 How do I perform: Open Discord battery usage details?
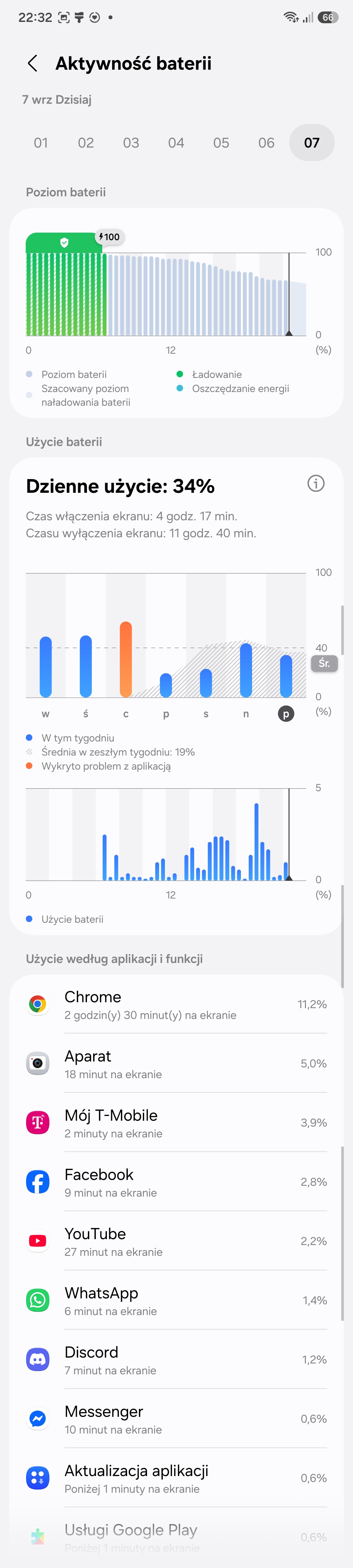tap(176, 1359)
